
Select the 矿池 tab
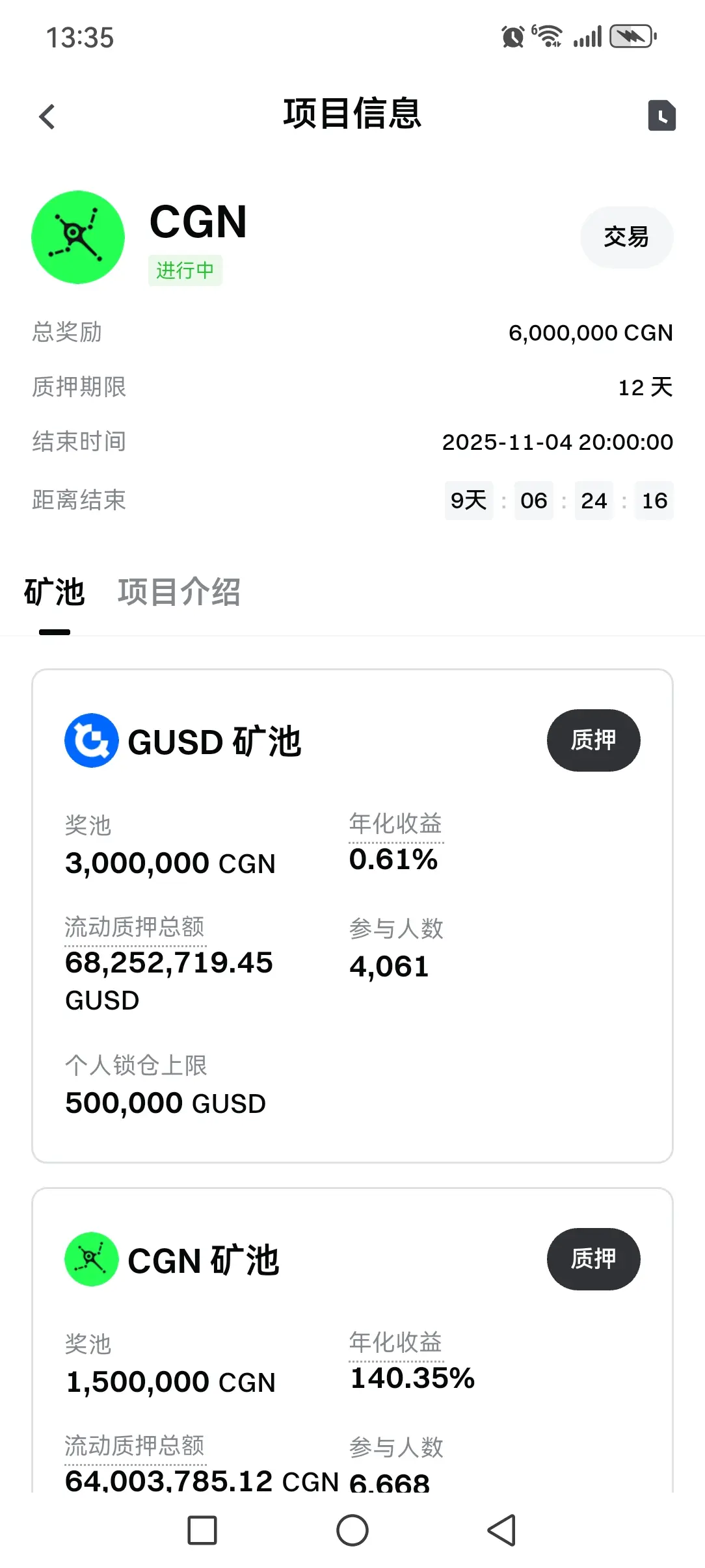click(x=55, y=592)
